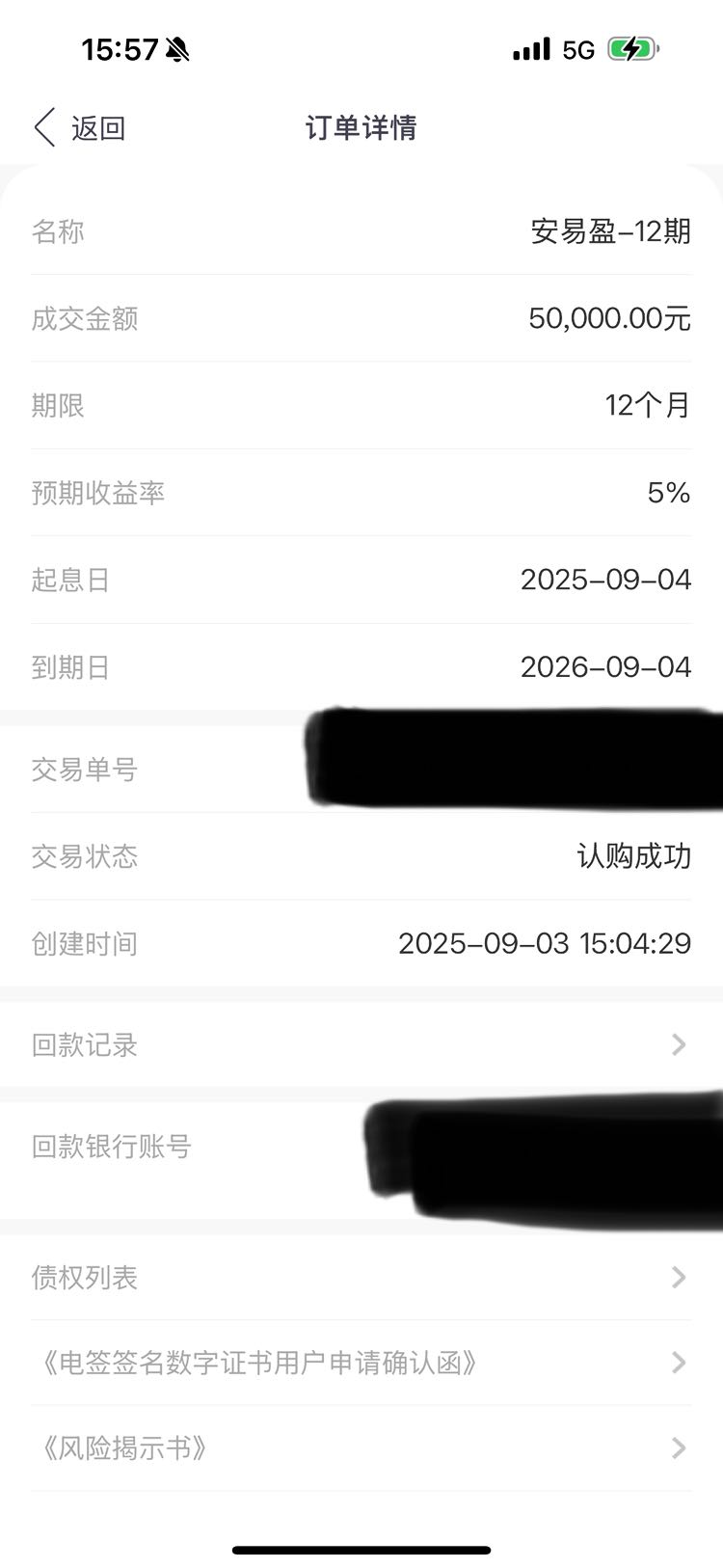This screenshot has height=1568, width=723.
Task: Open the 债权列表 row
Action: pyautogui.click(x=361, y=1277)
